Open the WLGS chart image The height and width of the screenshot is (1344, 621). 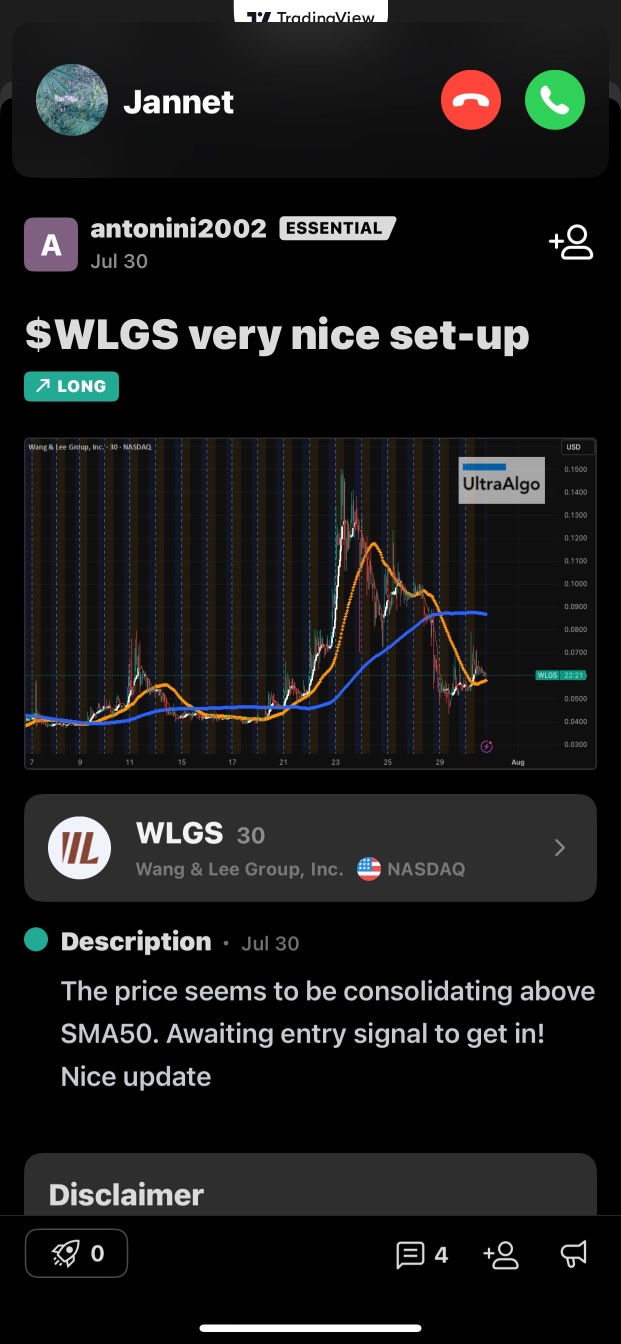(x=310, y=603)
